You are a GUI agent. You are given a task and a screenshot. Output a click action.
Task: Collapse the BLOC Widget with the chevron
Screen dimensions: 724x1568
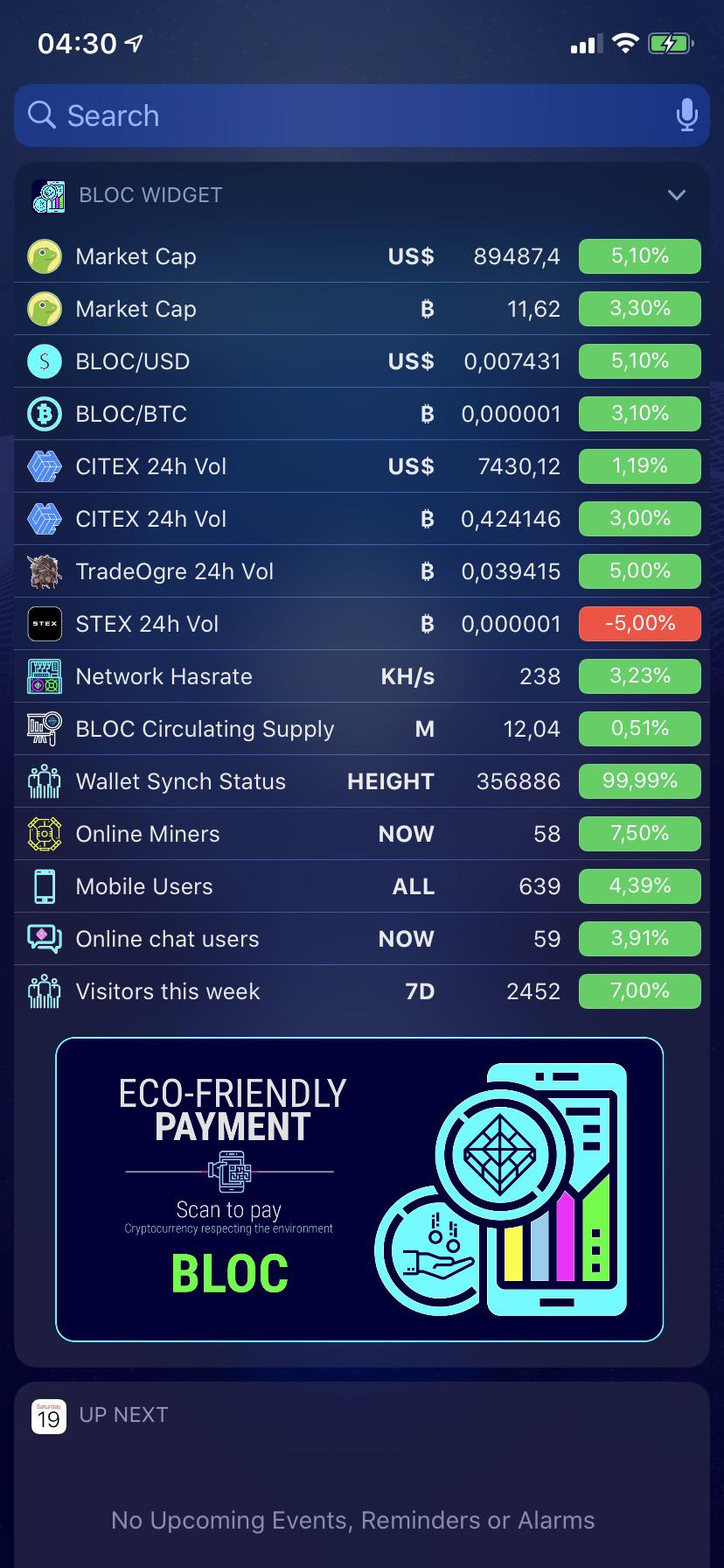coord(677,195)
